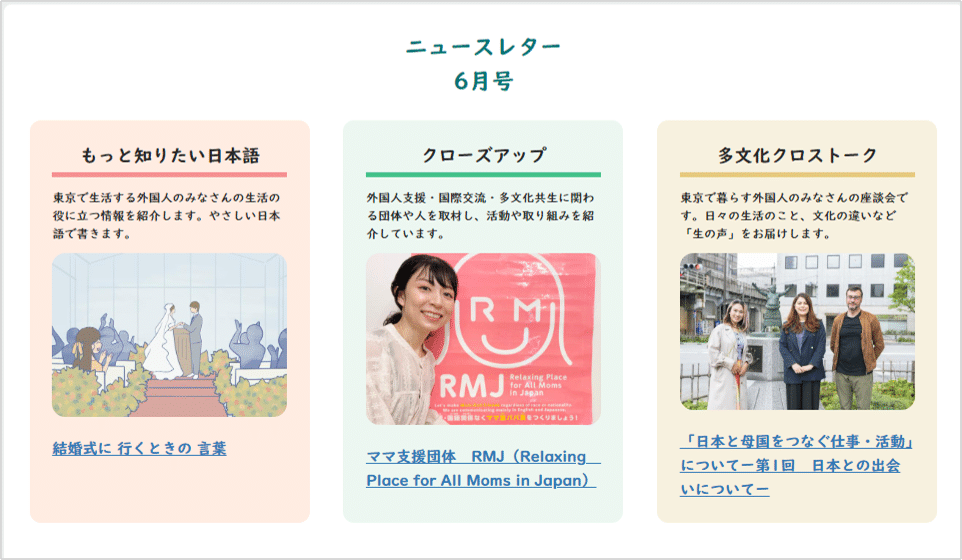Tap the RMJ photo in クローズアップ
962x560 pixels.
(482, 339)
